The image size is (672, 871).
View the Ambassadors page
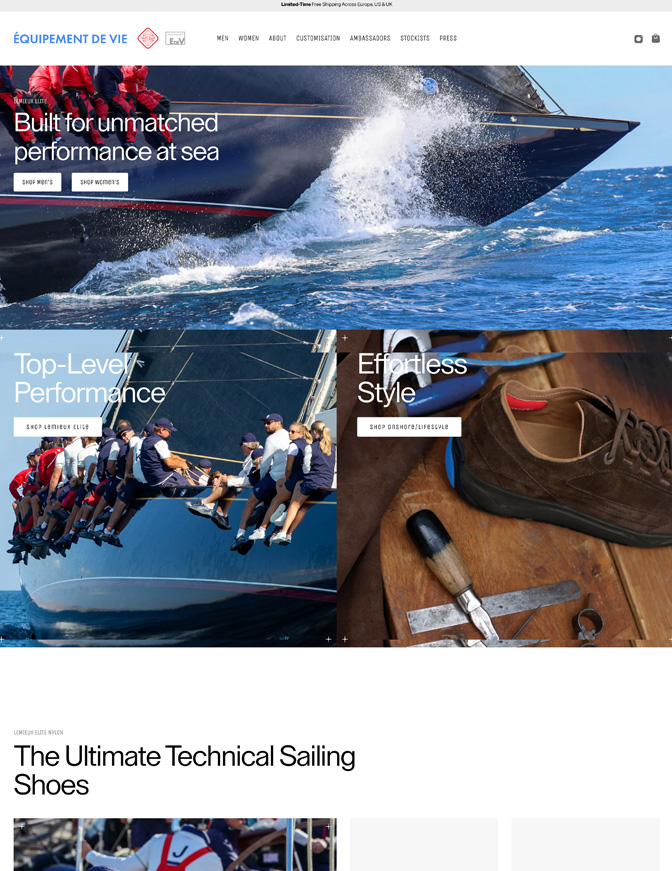370,39
